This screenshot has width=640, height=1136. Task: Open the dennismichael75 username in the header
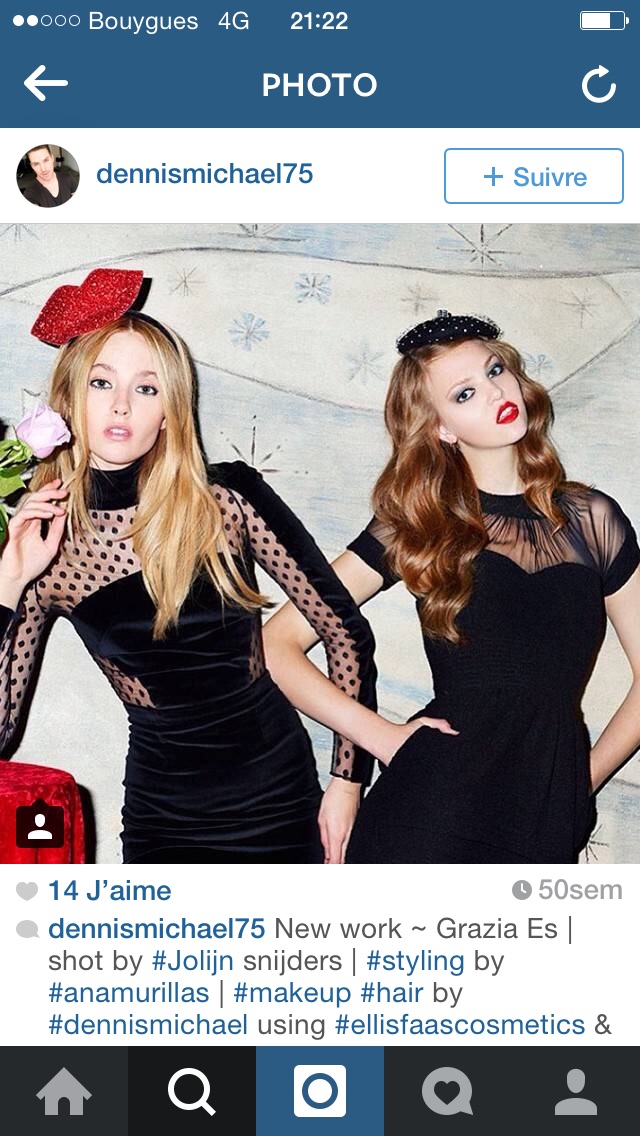tap(204, 174)
